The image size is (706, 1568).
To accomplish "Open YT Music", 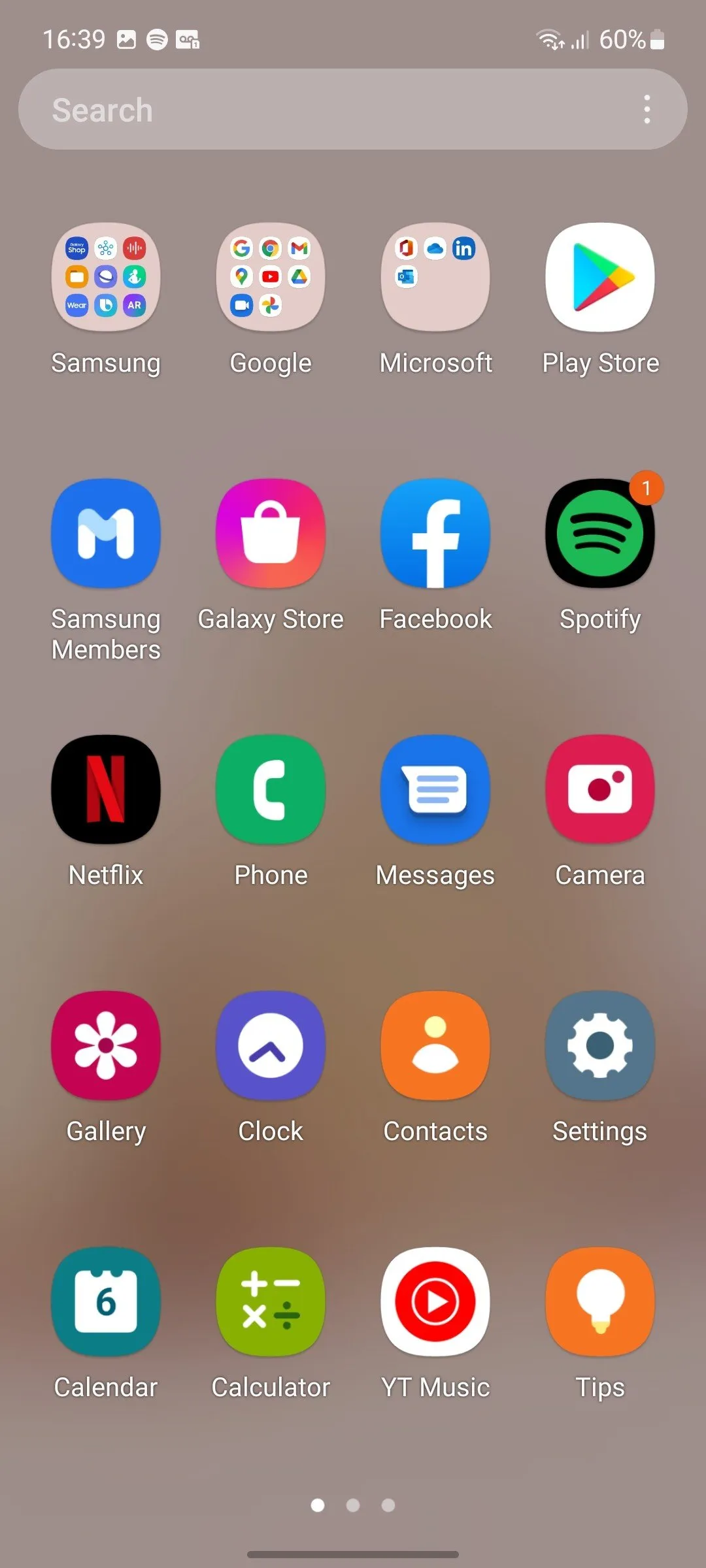I will (435, 1302).
